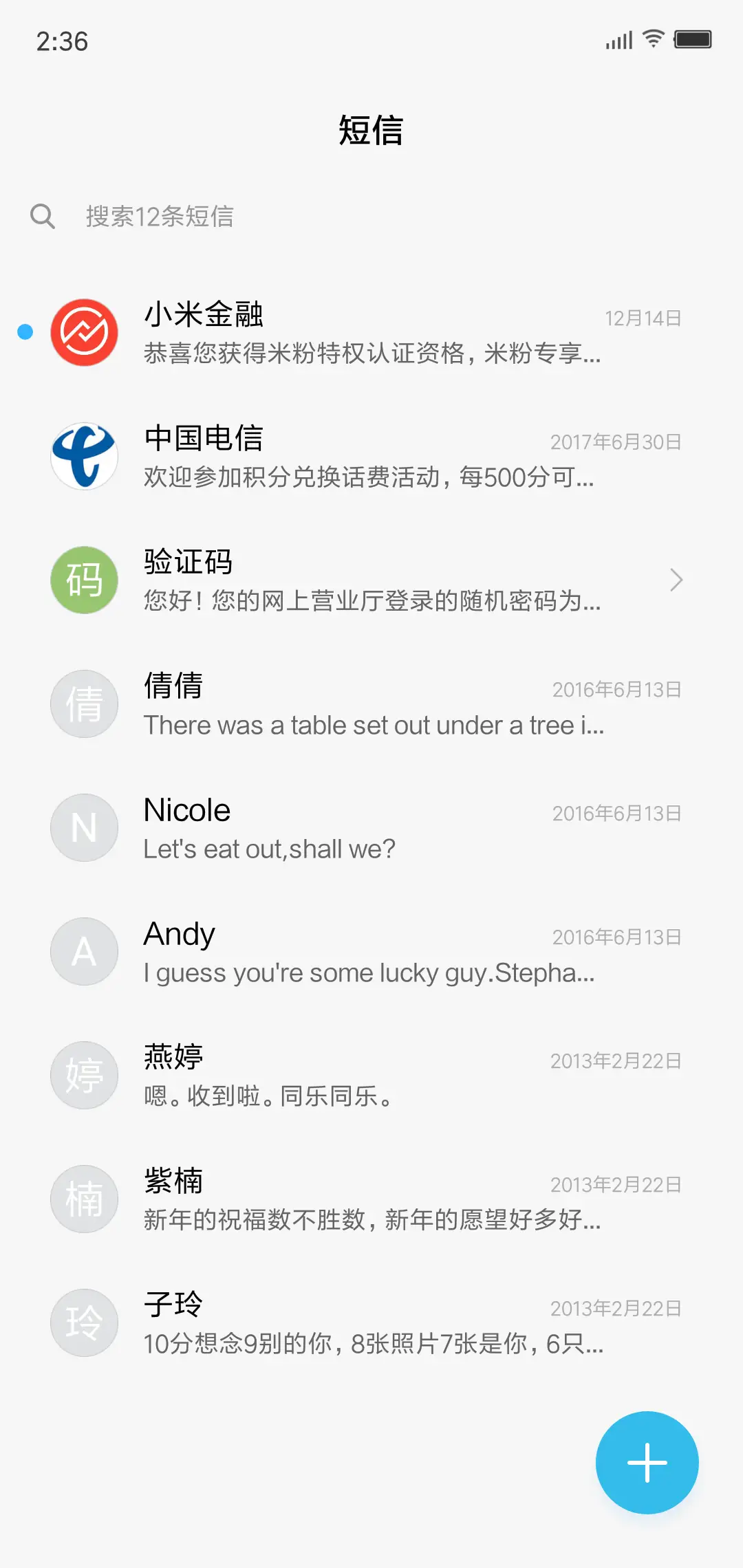Tap the unread blue dot on 小米金融
Screen dimensions: 743x1568
pyautogui.click(x=25, y=331)
